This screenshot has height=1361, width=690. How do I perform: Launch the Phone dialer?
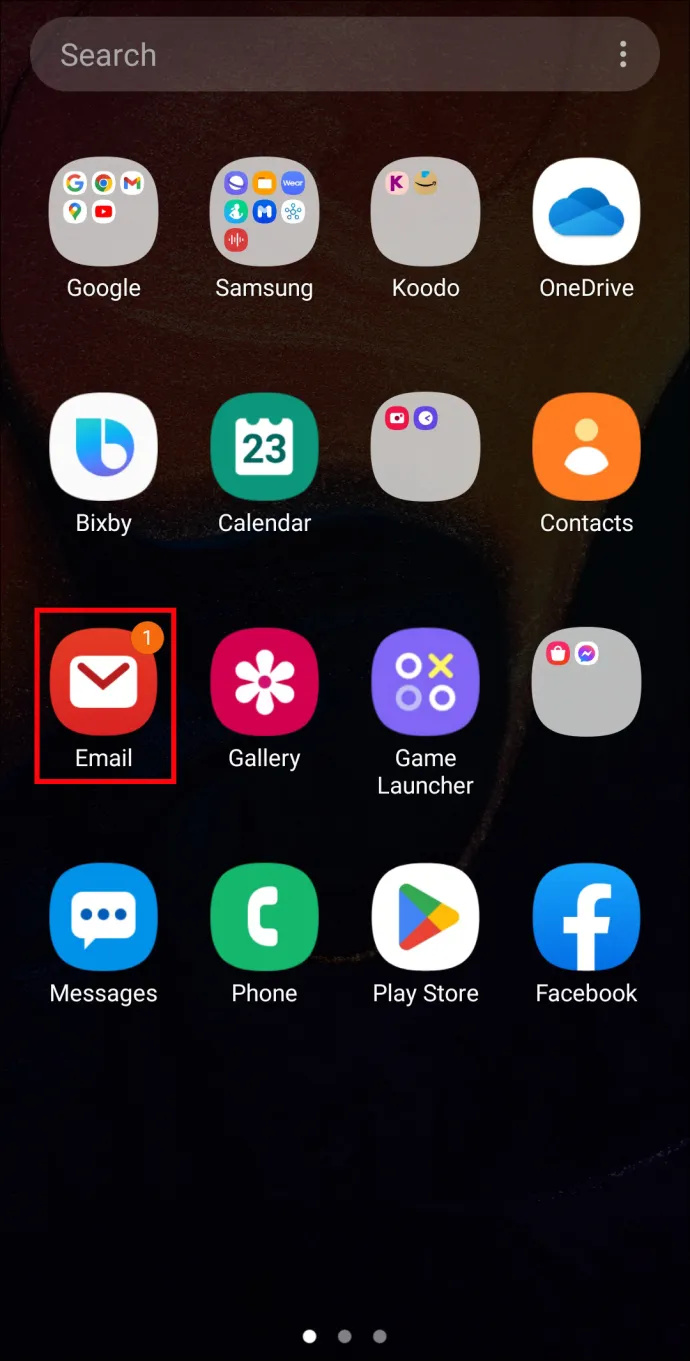(264, 917)
